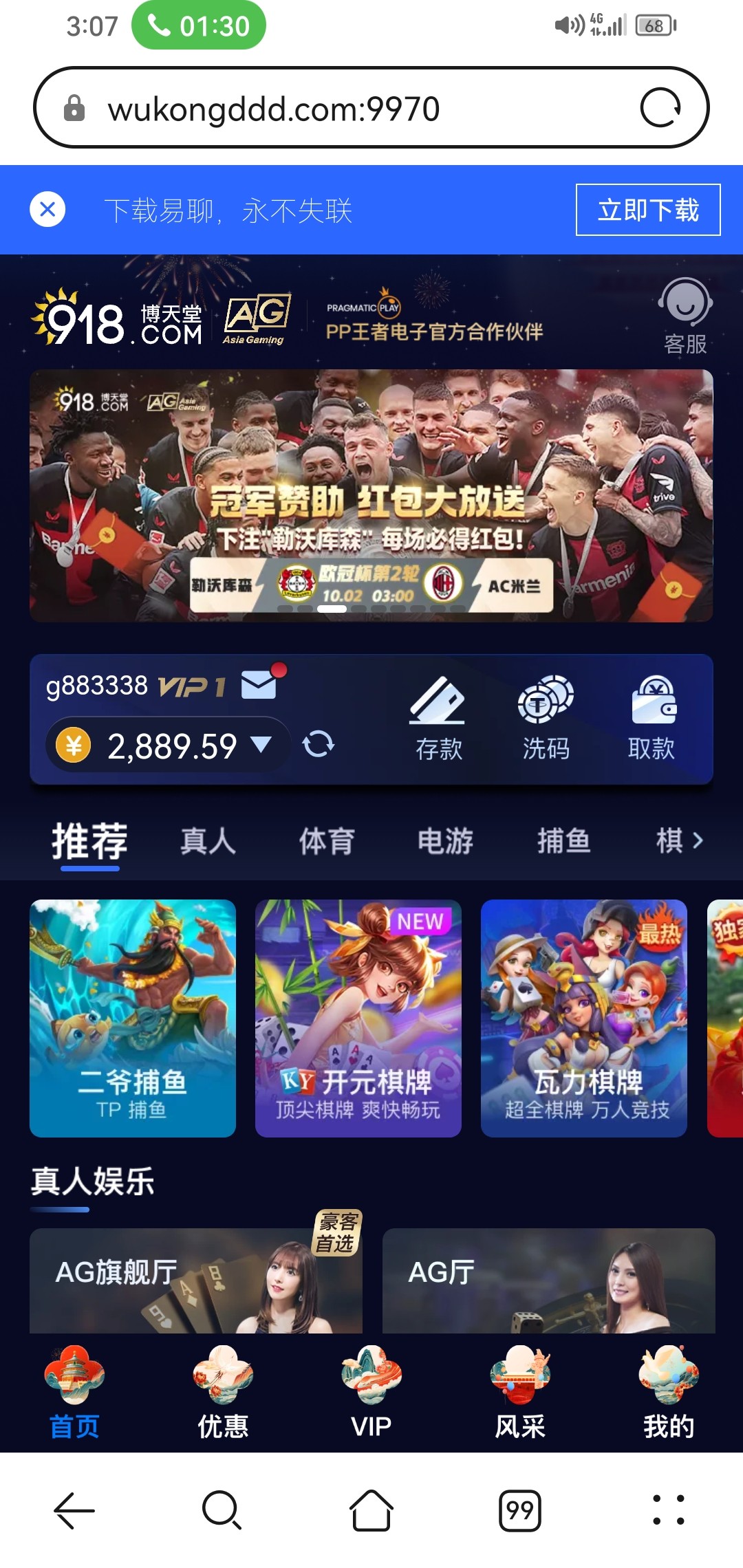This screenshot has height=1568, width=743.
Task: Switch to the 真人 category tab
Action: [x=208, y=841]
